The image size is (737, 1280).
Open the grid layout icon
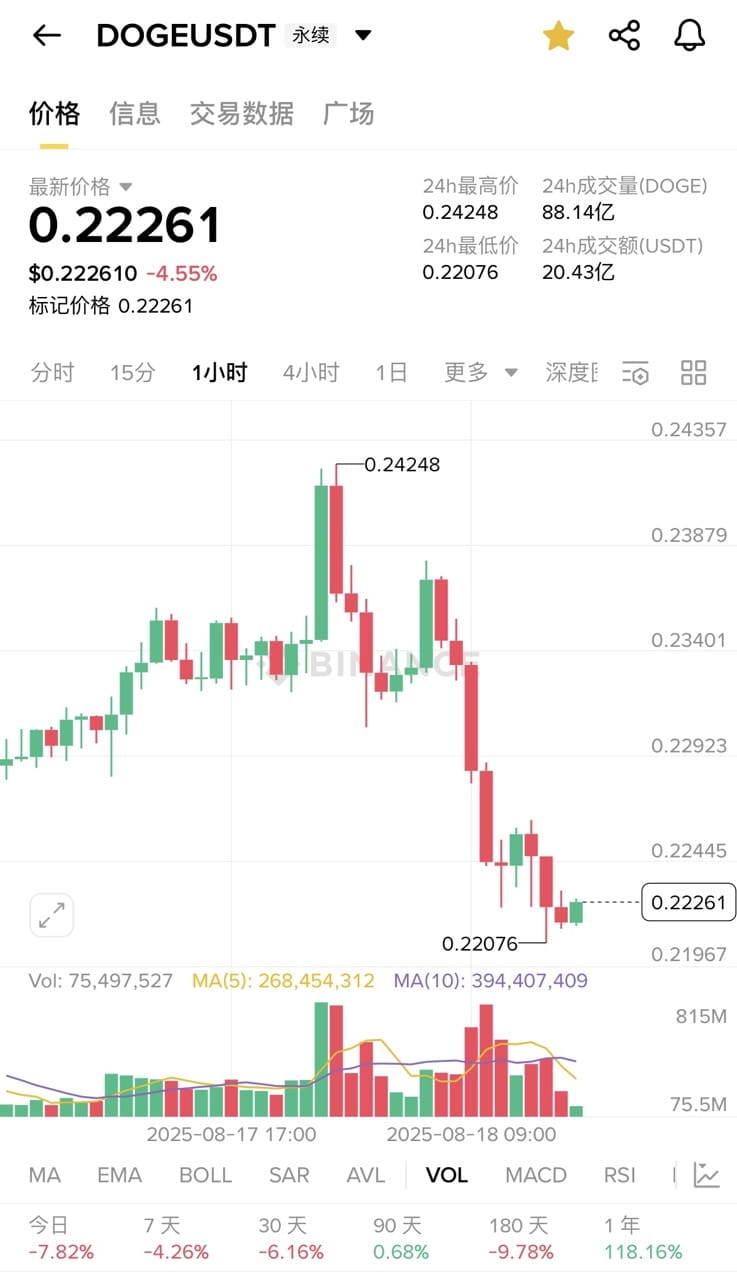tap(693, 373)
